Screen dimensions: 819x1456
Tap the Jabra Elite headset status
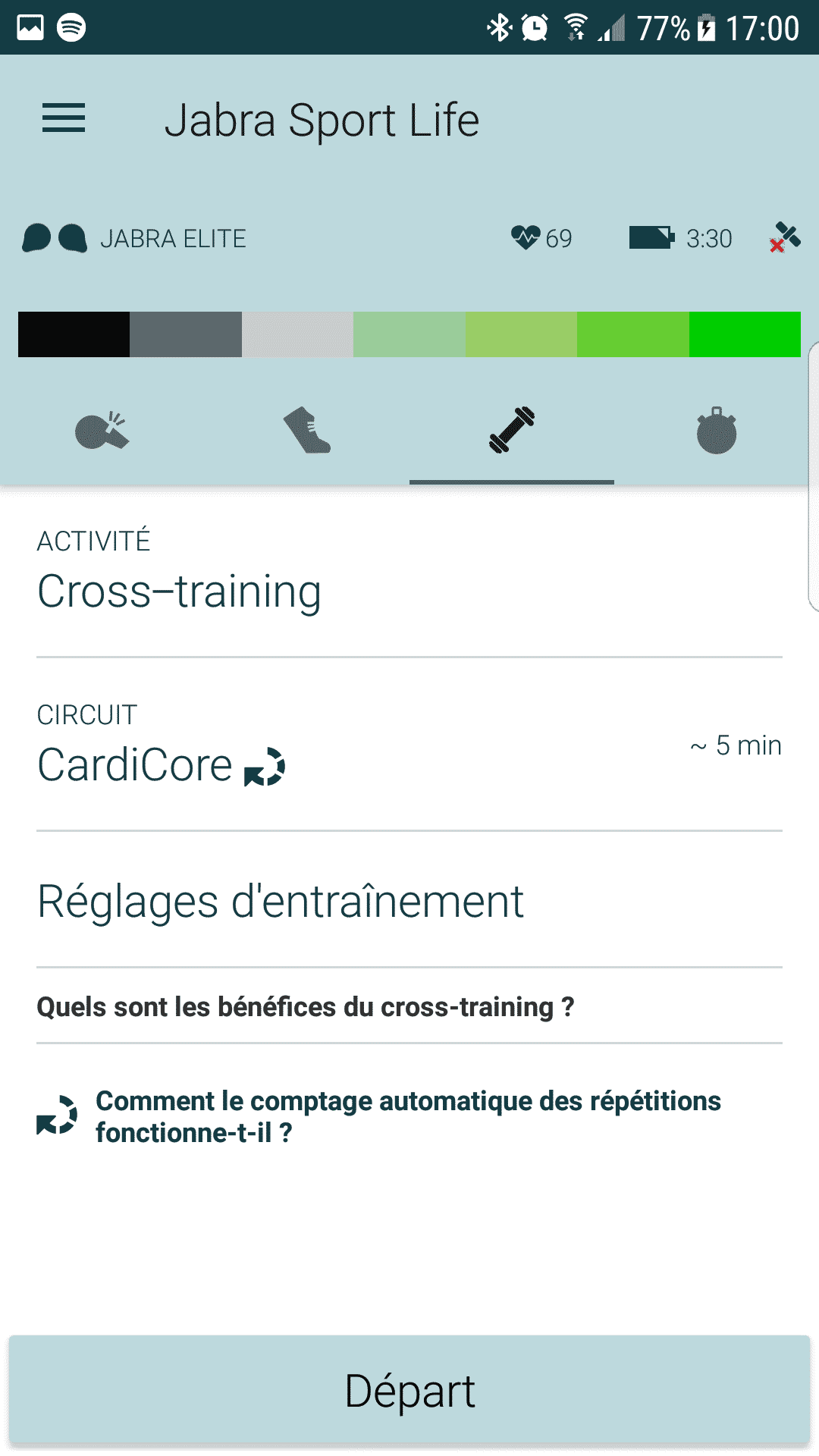point(134,238)
